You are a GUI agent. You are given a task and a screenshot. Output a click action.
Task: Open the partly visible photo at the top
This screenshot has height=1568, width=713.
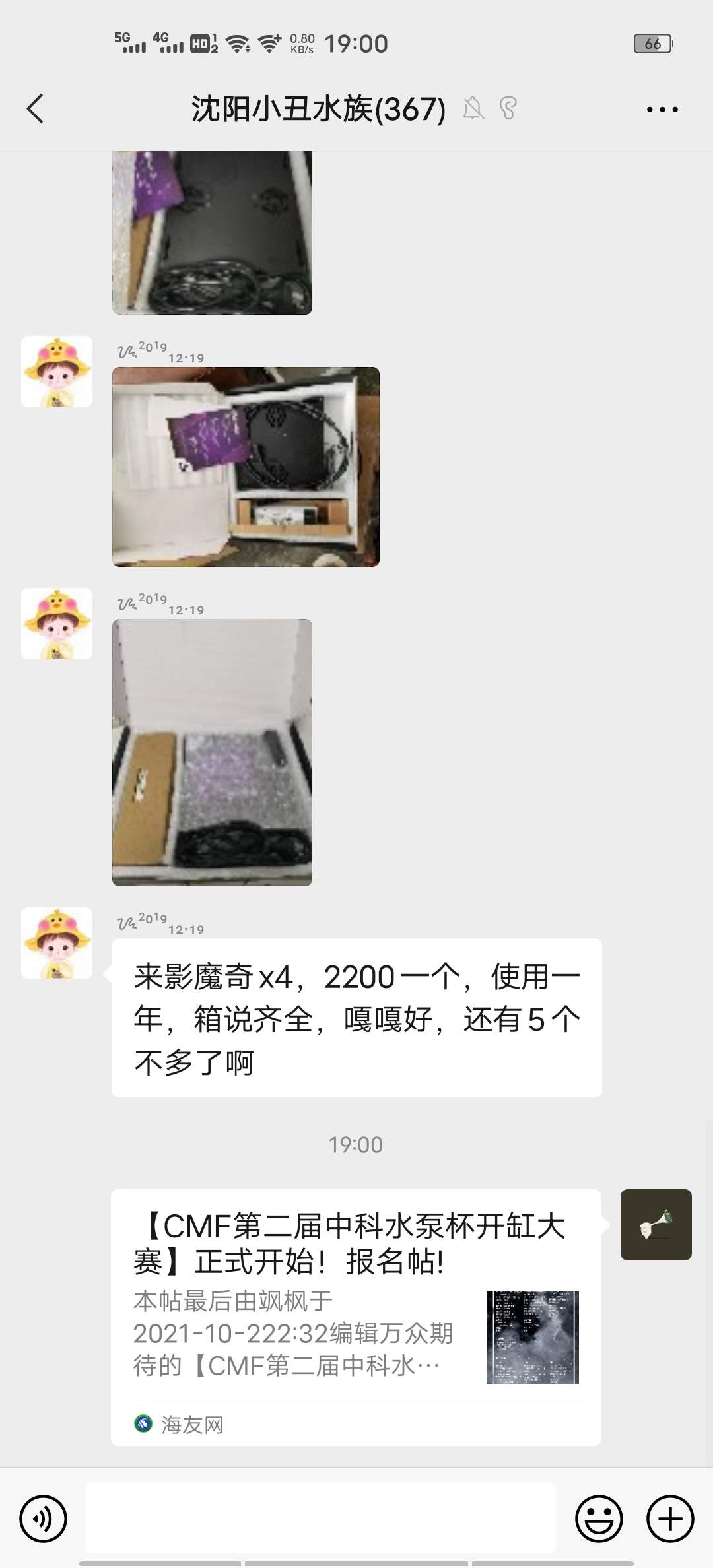point(212,233)
